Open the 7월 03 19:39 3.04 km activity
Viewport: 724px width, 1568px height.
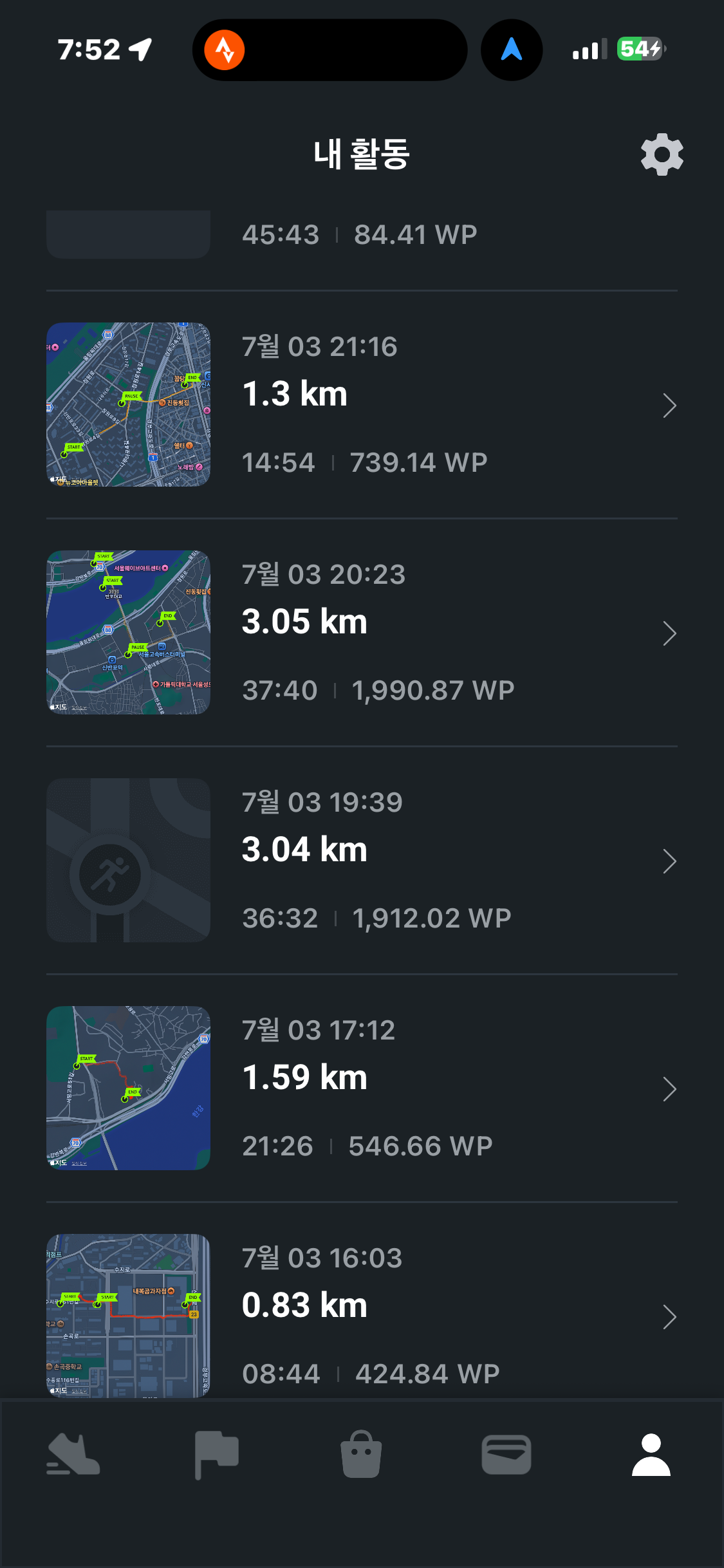(362, 861)
